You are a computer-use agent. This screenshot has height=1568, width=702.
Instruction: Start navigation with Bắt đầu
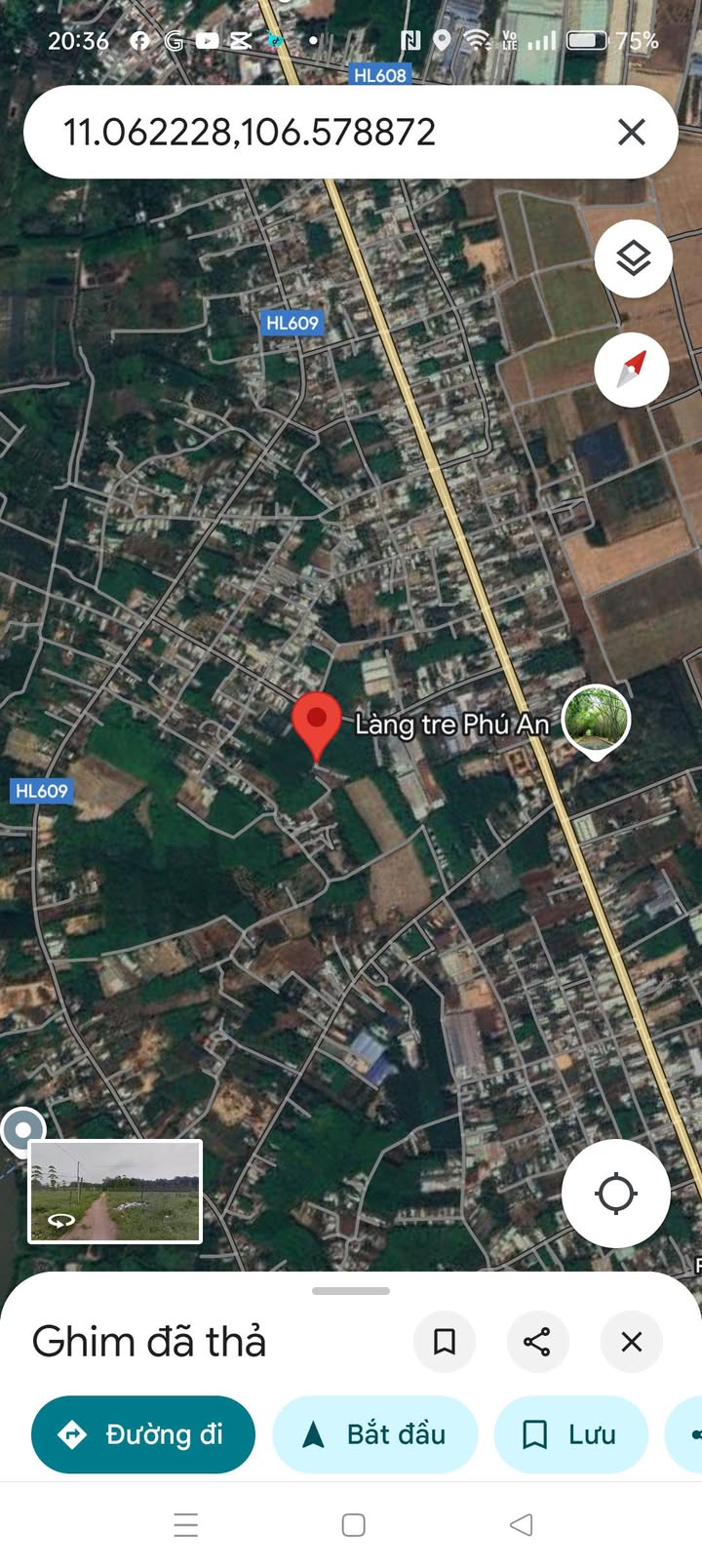click(x=375, y=1434)
